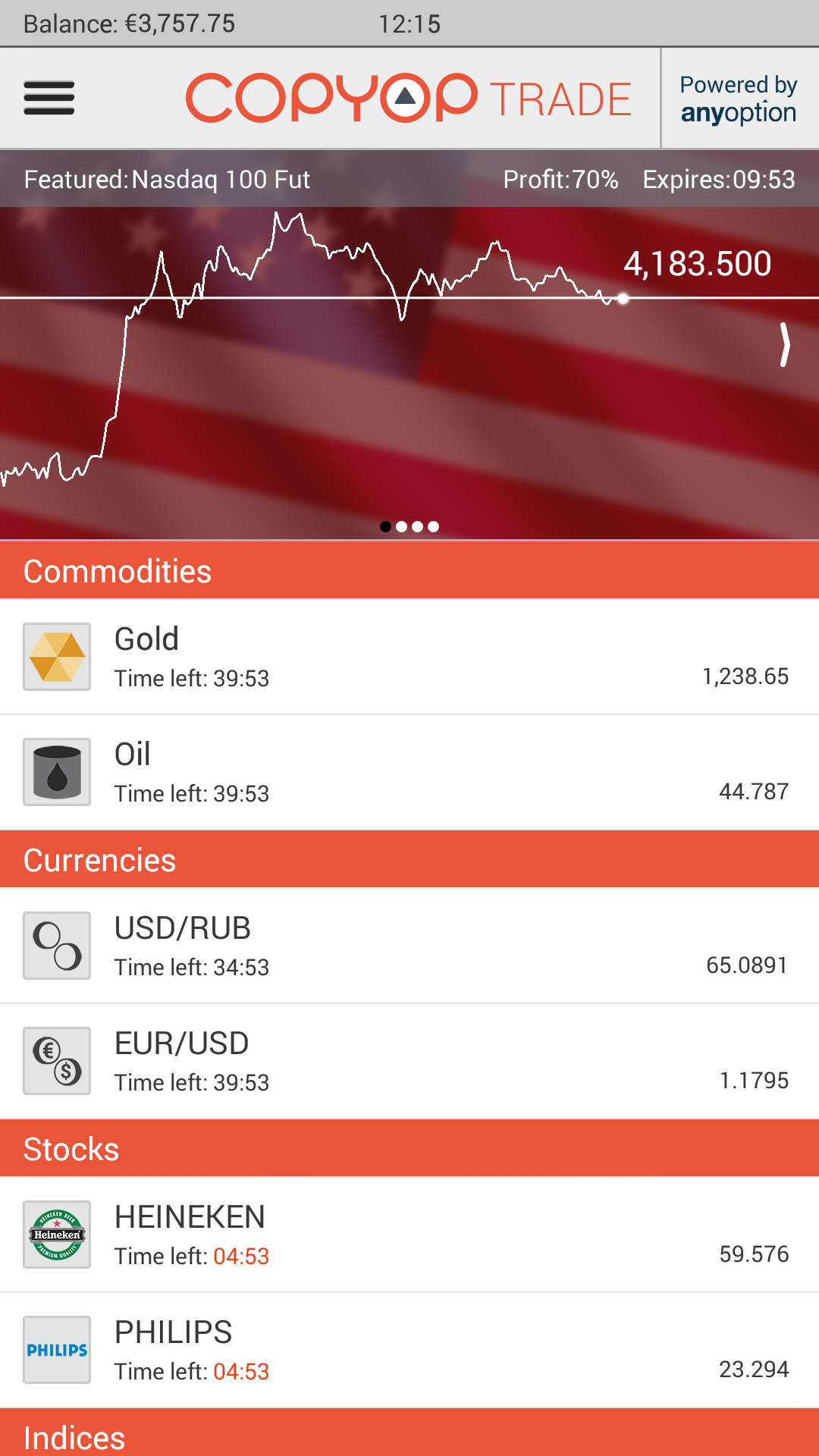Open Oil commodity trade
Image resolution: width=819 pixels, height=1456 pixels.
(409, 772)
